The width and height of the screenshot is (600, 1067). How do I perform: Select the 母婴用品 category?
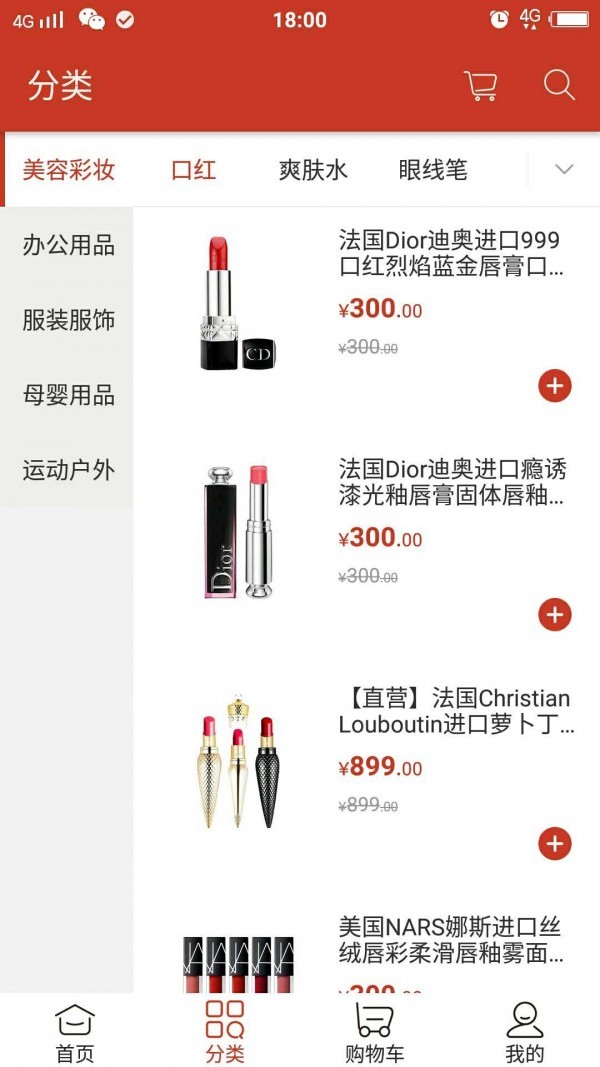tap(68, 395)
